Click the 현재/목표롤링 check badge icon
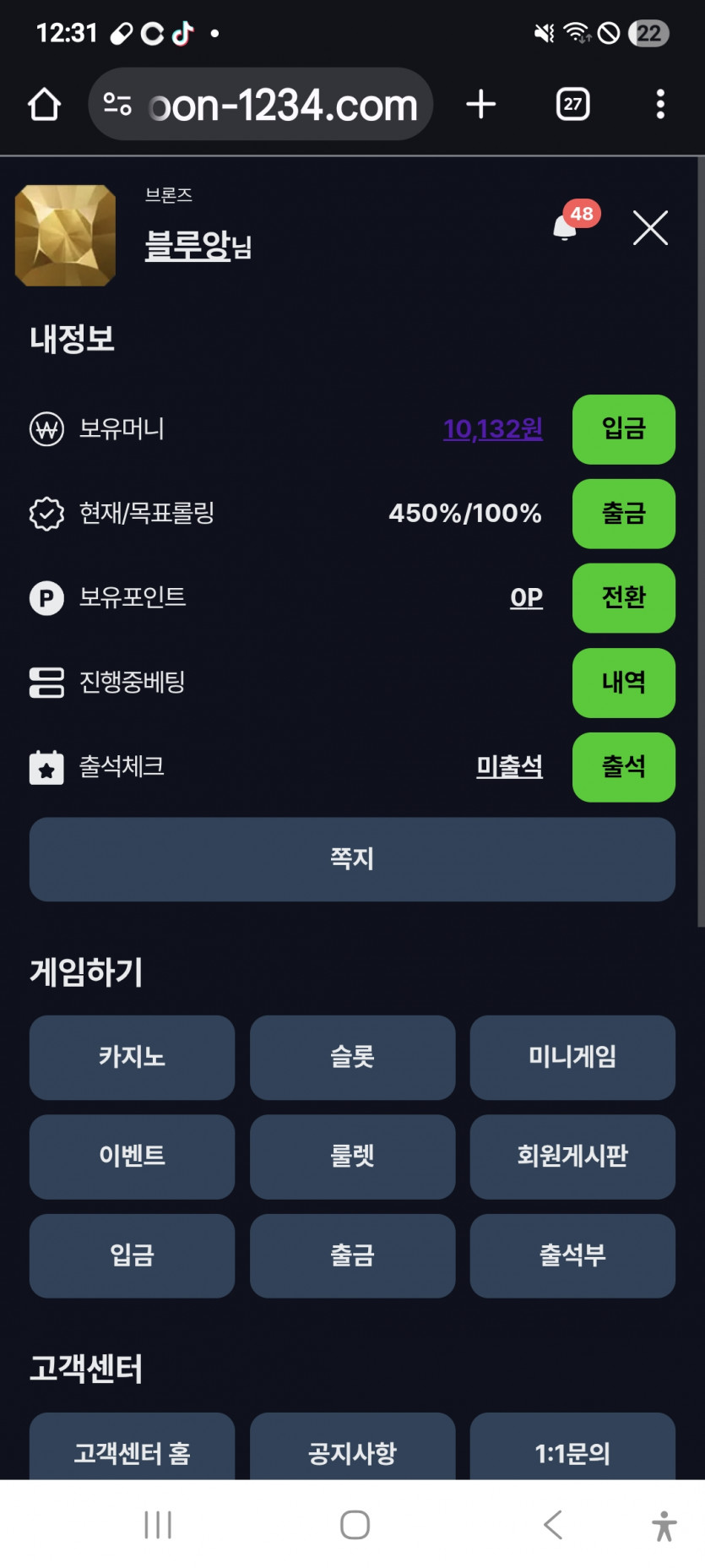Image resolution: width=705 pixels, height=1568 pixels. point(47,514)
